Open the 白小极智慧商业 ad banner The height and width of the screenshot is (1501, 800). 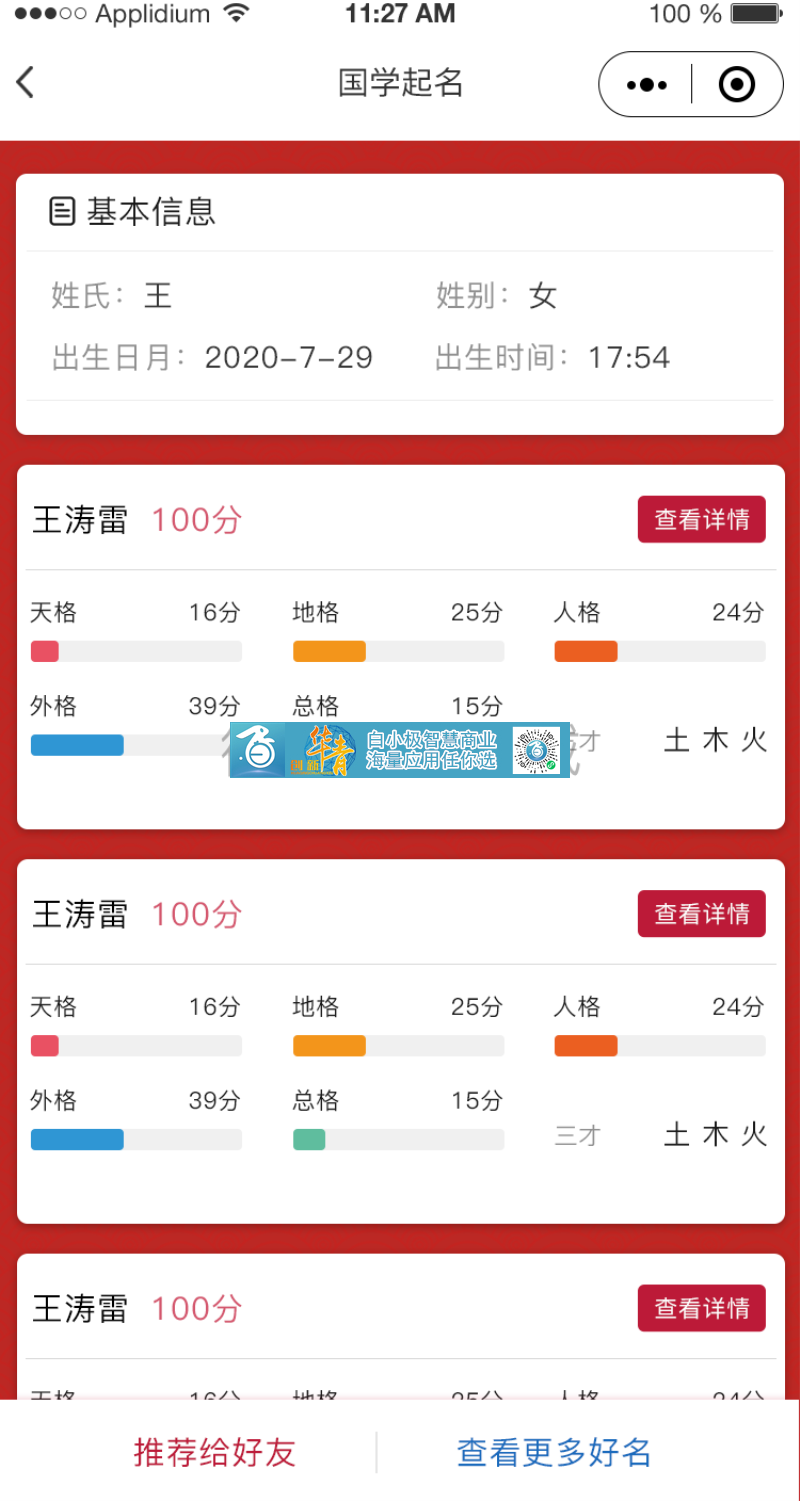click(400, 750)
